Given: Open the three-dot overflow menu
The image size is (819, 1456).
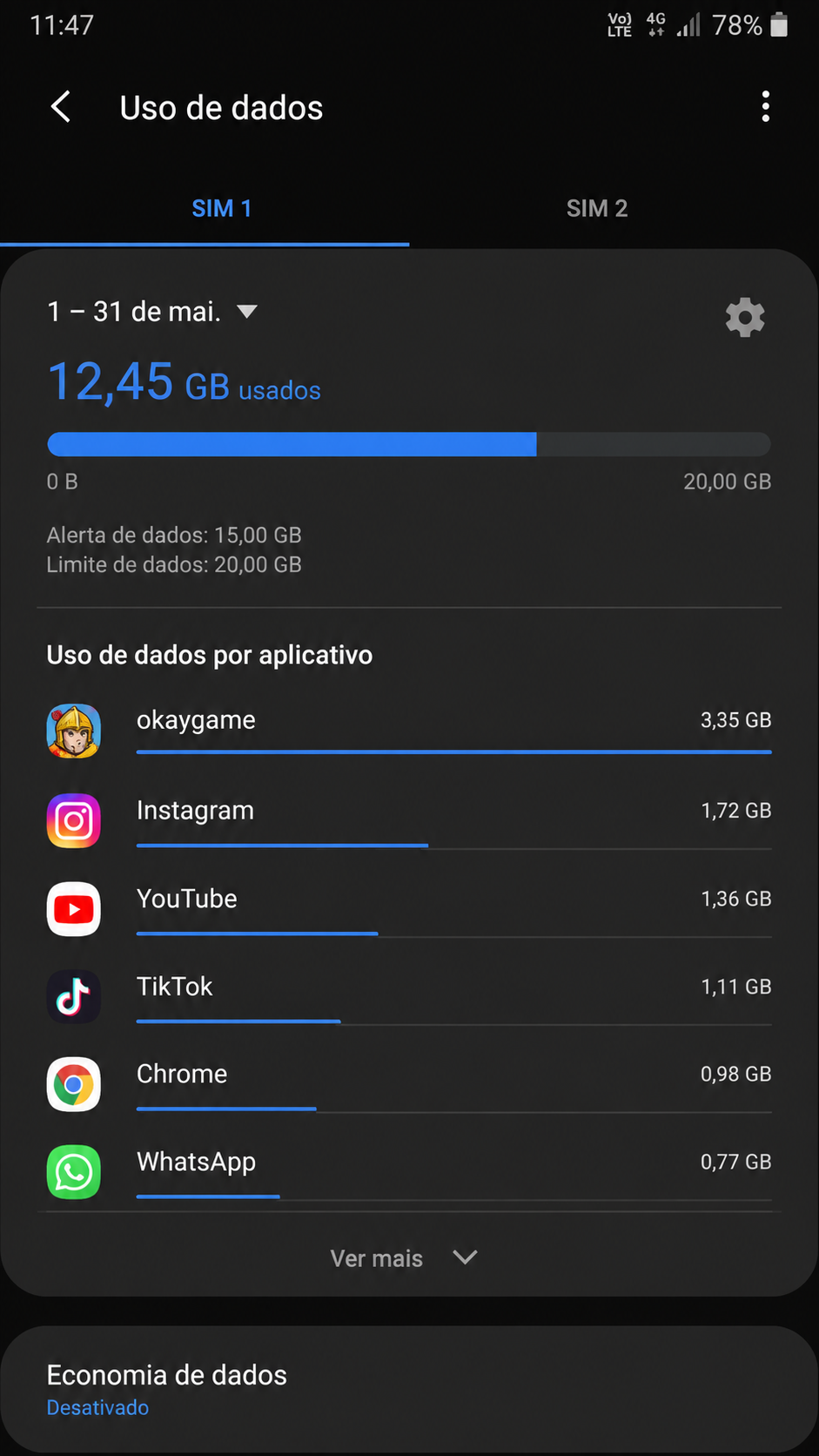Looking at the screenshot, I should 766,106.
